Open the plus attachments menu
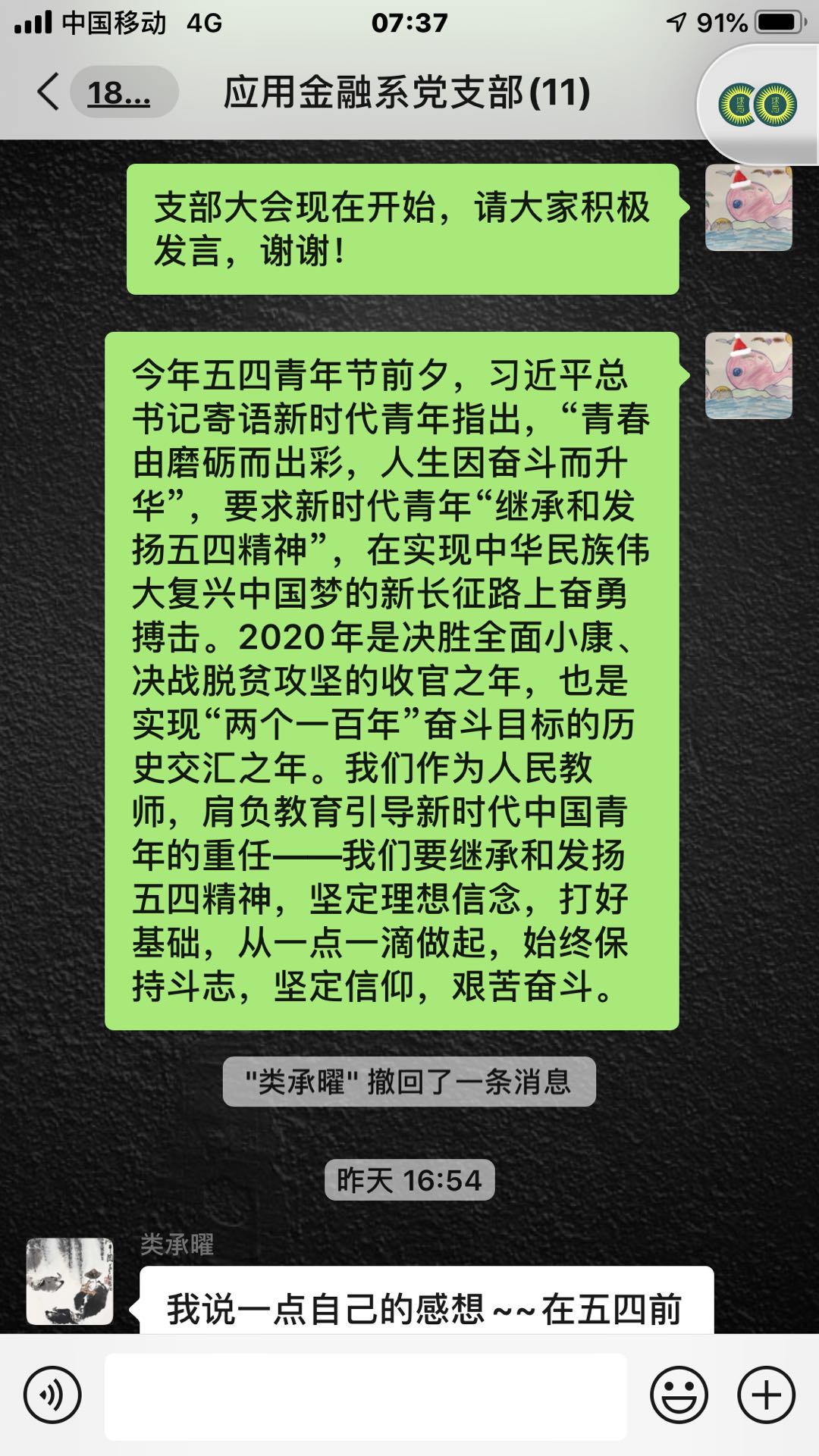This screenshot has width=819, height=1456. click(766, 1395)
